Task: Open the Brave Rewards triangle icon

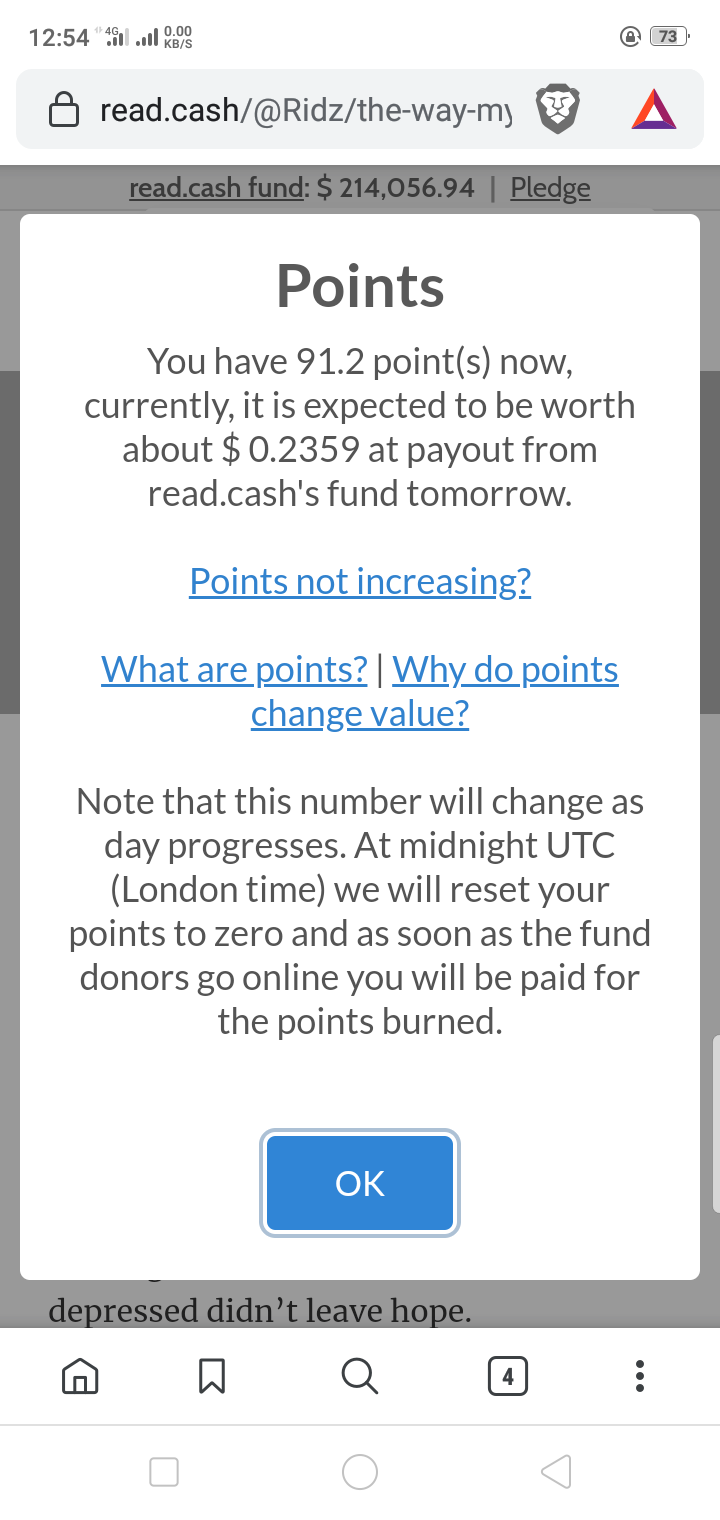Action: 654,110
